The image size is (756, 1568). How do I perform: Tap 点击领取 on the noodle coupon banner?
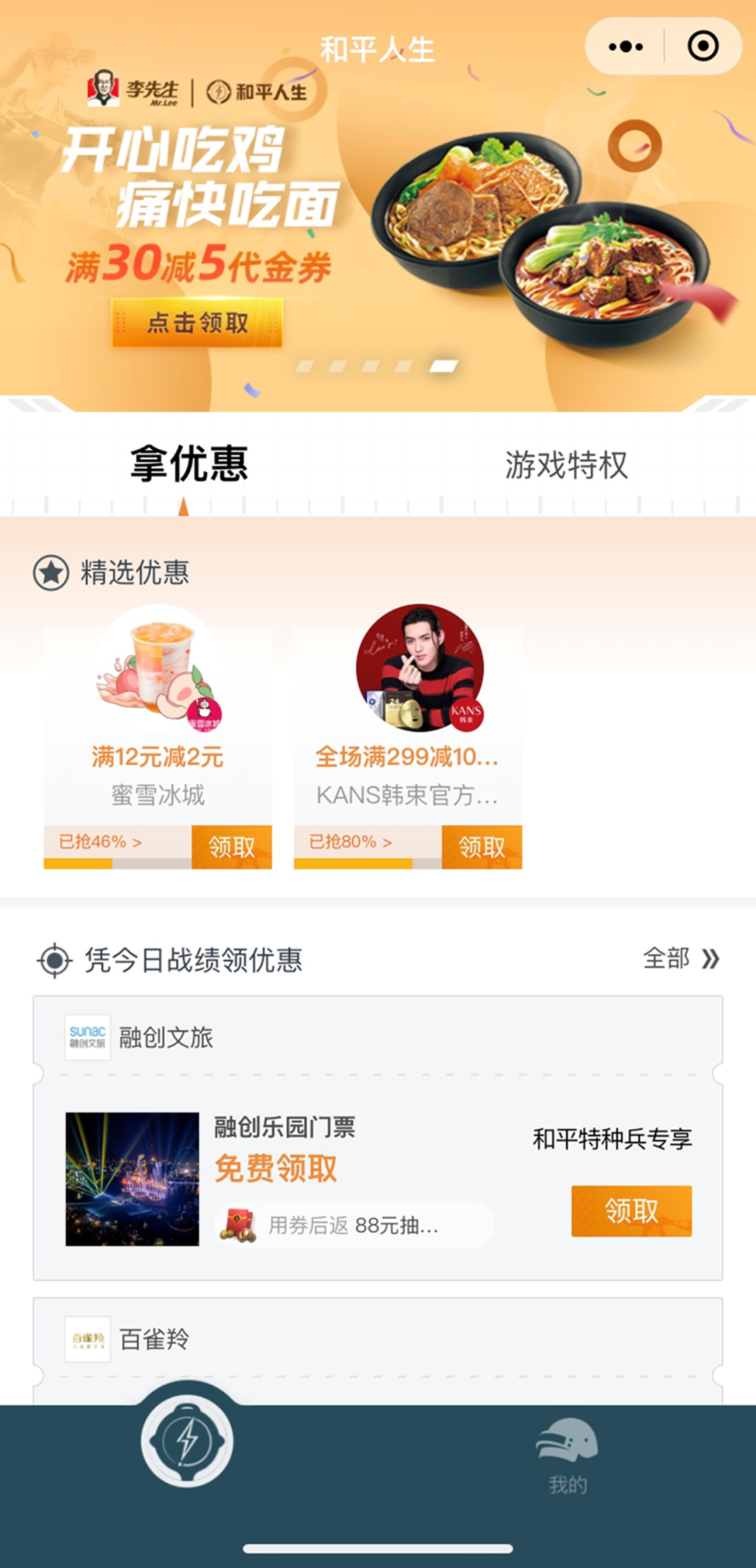197,323
